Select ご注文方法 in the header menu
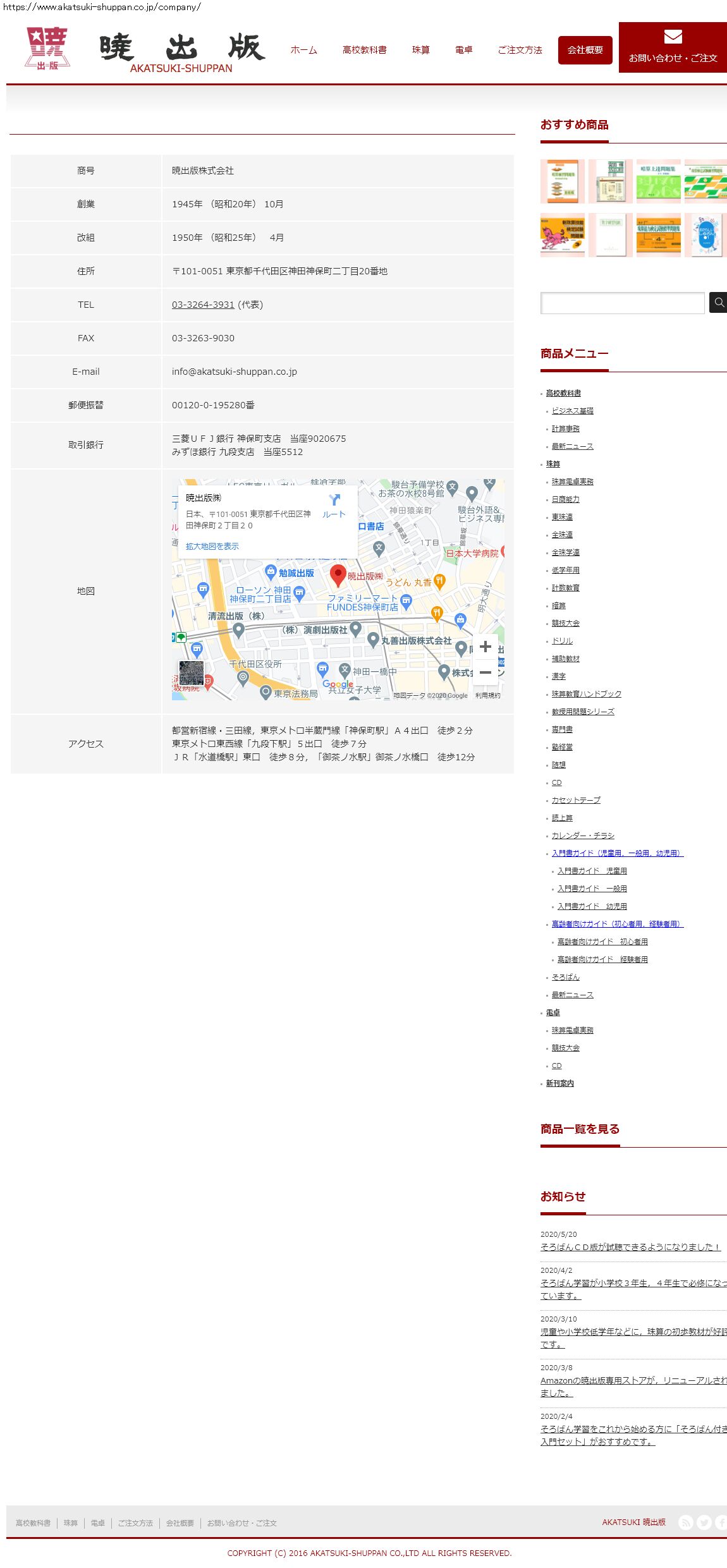The image size is (727, 1568). (x=520, y=50)
